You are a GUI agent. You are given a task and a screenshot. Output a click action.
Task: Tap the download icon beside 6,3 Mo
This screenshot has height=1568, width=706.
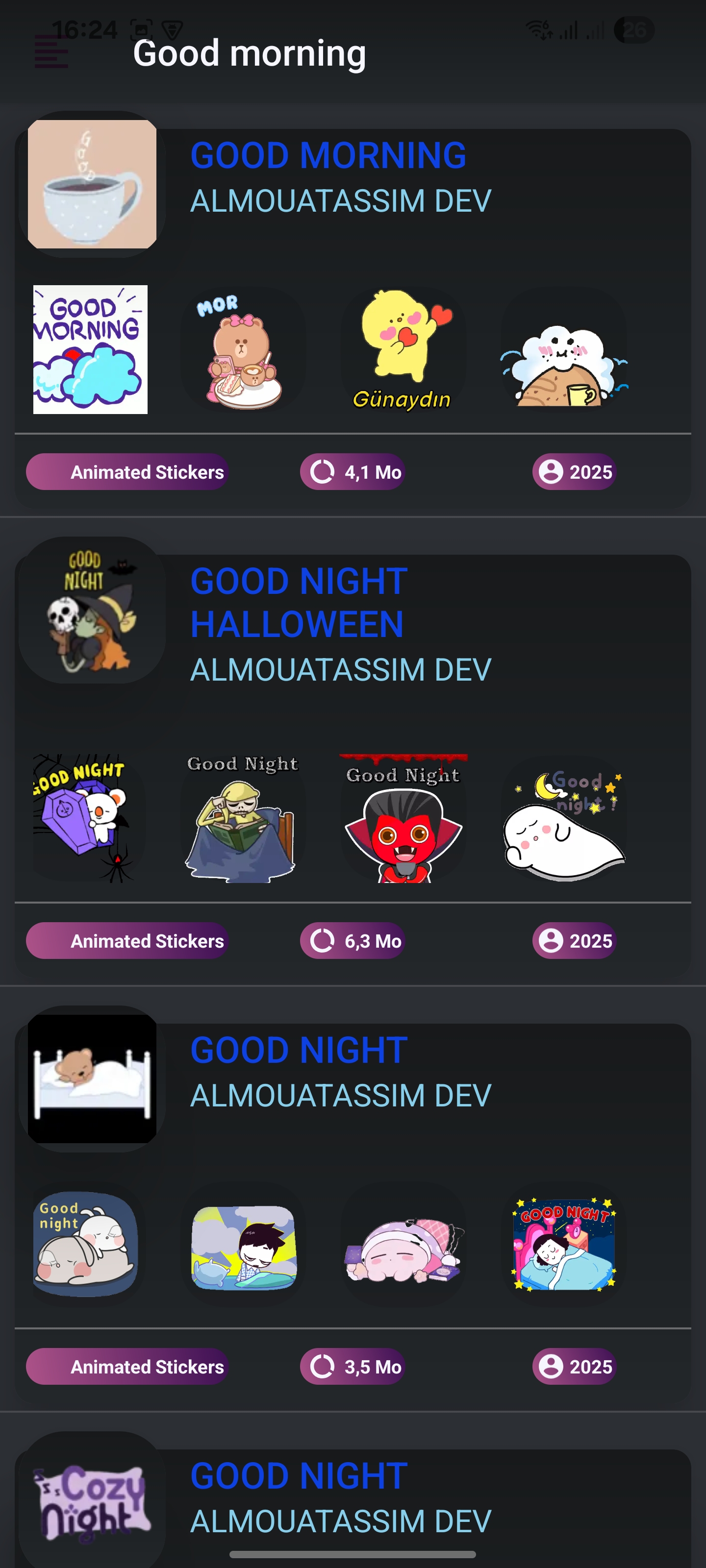tap(323, 941)
